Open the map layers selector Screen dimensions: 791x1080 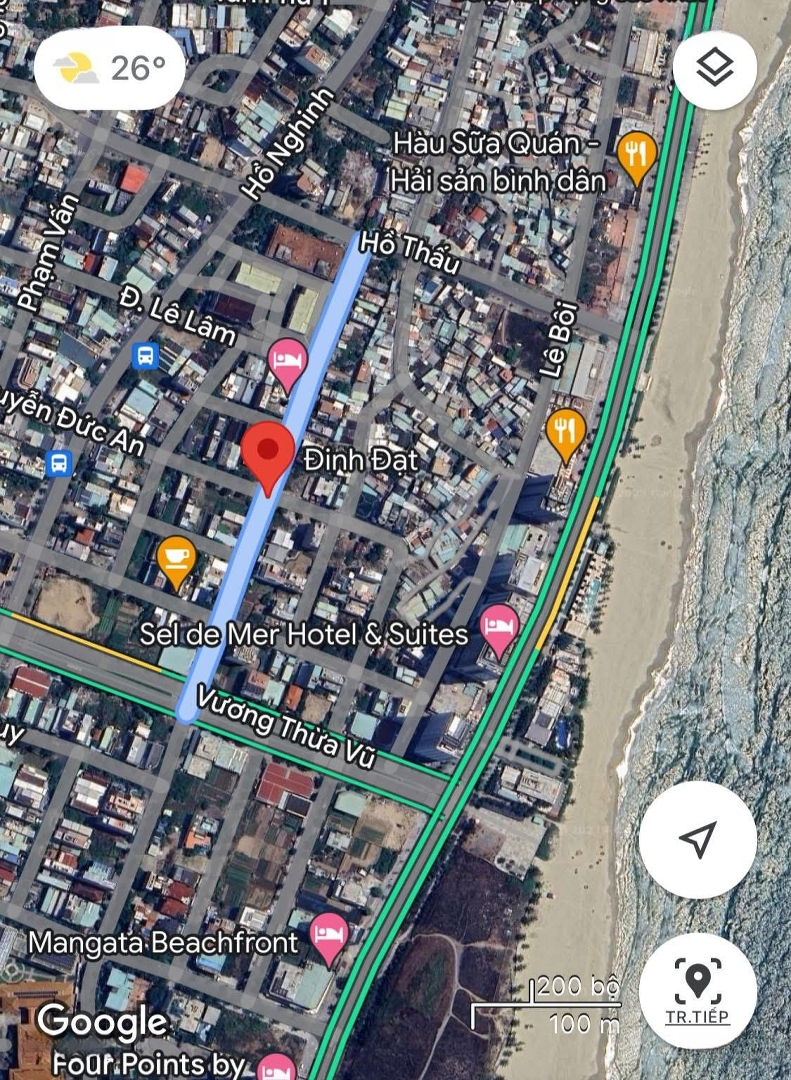[x=715, y=68]
